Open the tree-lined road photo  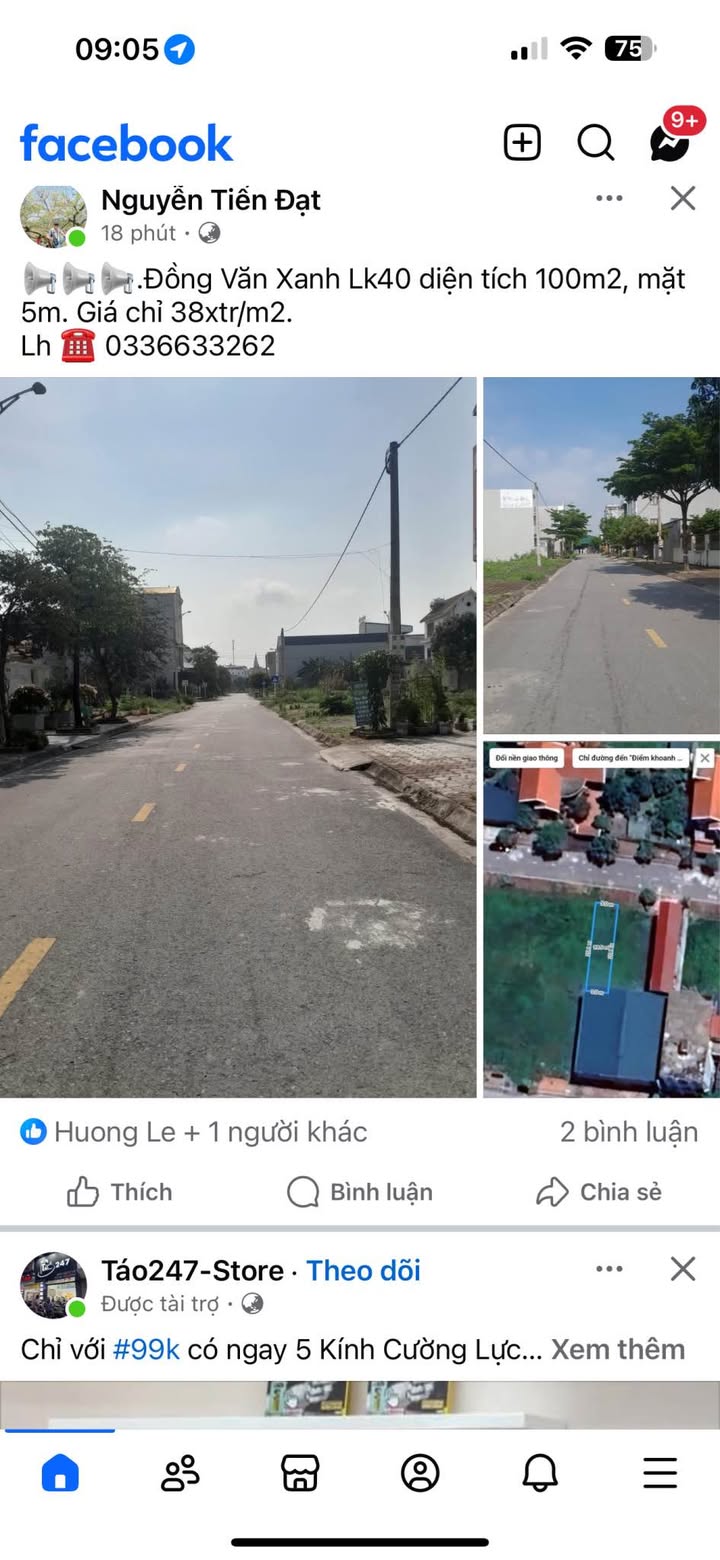tap(601, 555)
